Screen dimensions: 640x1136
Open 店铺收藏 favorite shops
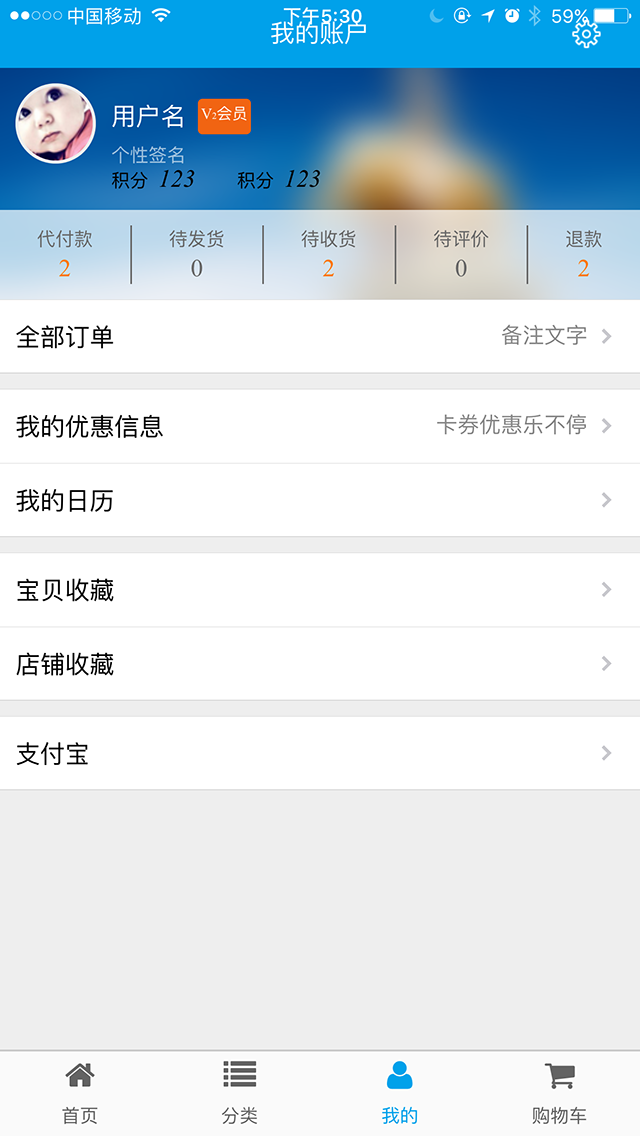320,665
